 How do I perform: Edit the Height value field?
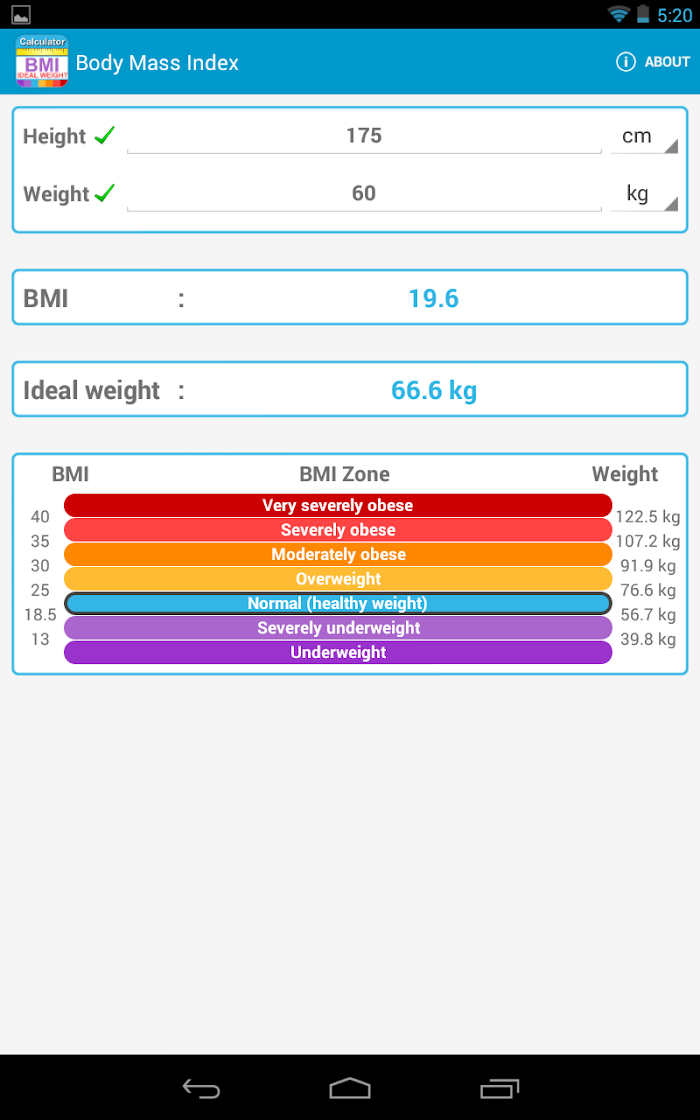pyautogui.click(x=364, y=136)
